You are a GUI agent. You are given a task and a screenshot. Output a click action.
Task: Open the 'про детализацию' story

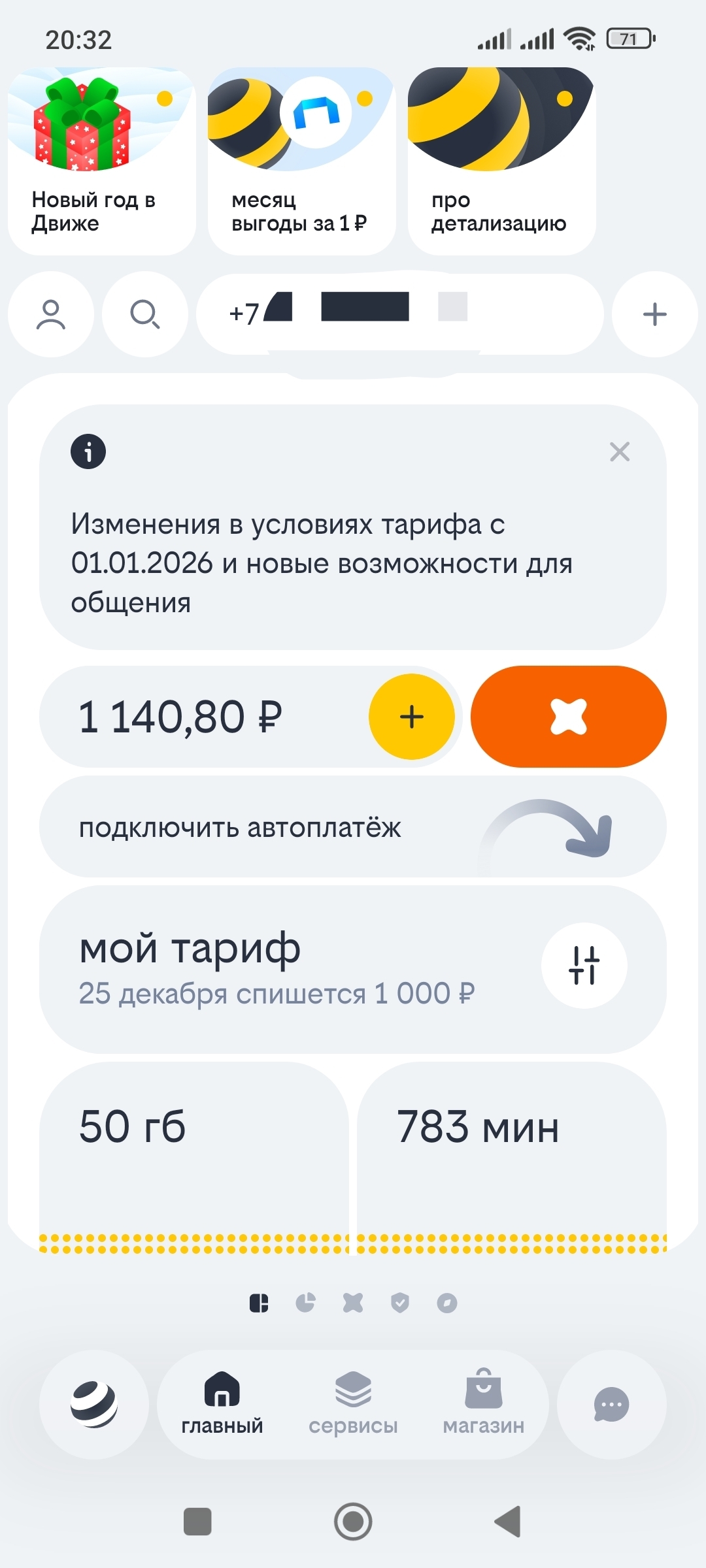pos(501,161)
